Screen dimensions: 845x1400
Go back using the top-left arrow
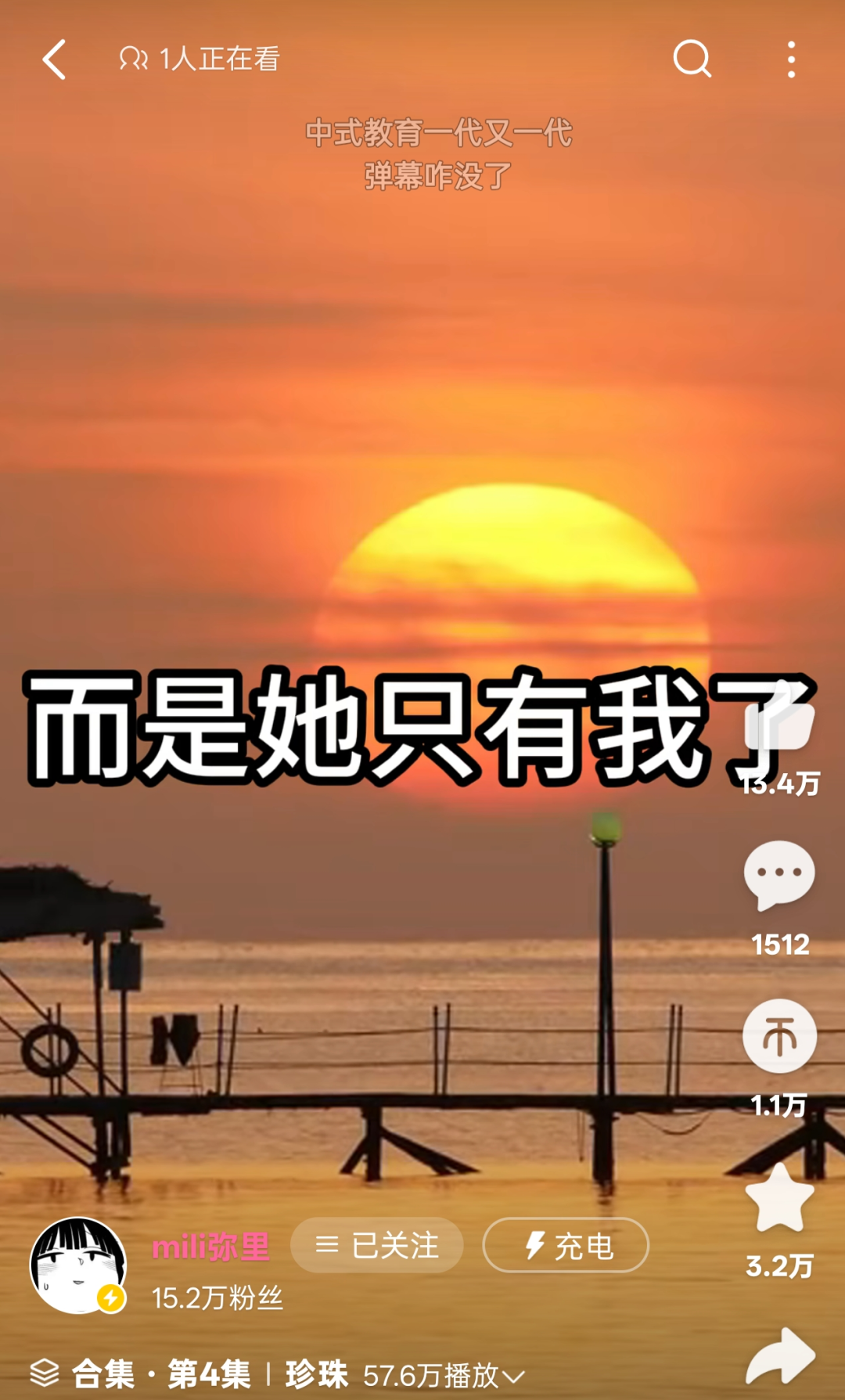tap(54, 59)
